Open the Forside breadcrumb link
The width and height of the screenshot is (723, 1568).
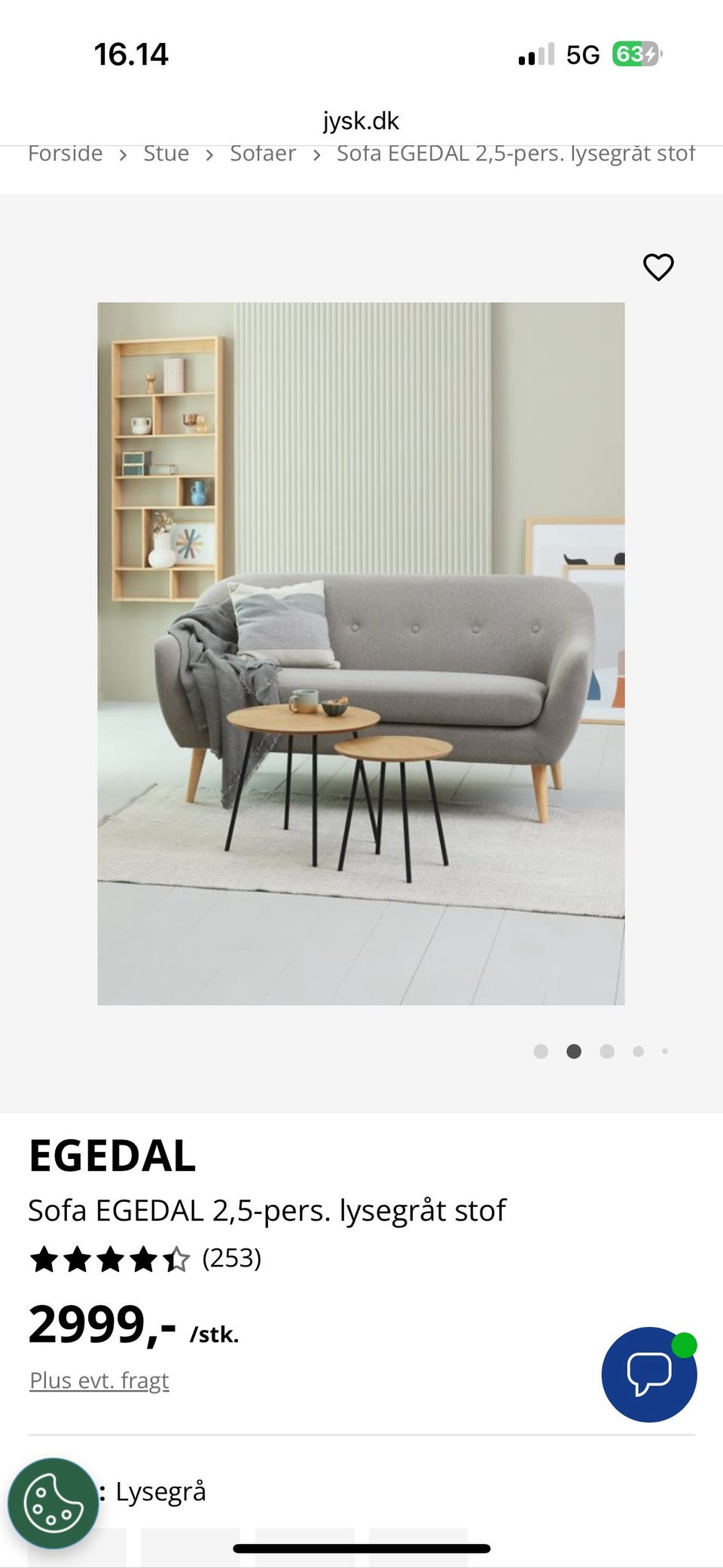click(66, 153)
